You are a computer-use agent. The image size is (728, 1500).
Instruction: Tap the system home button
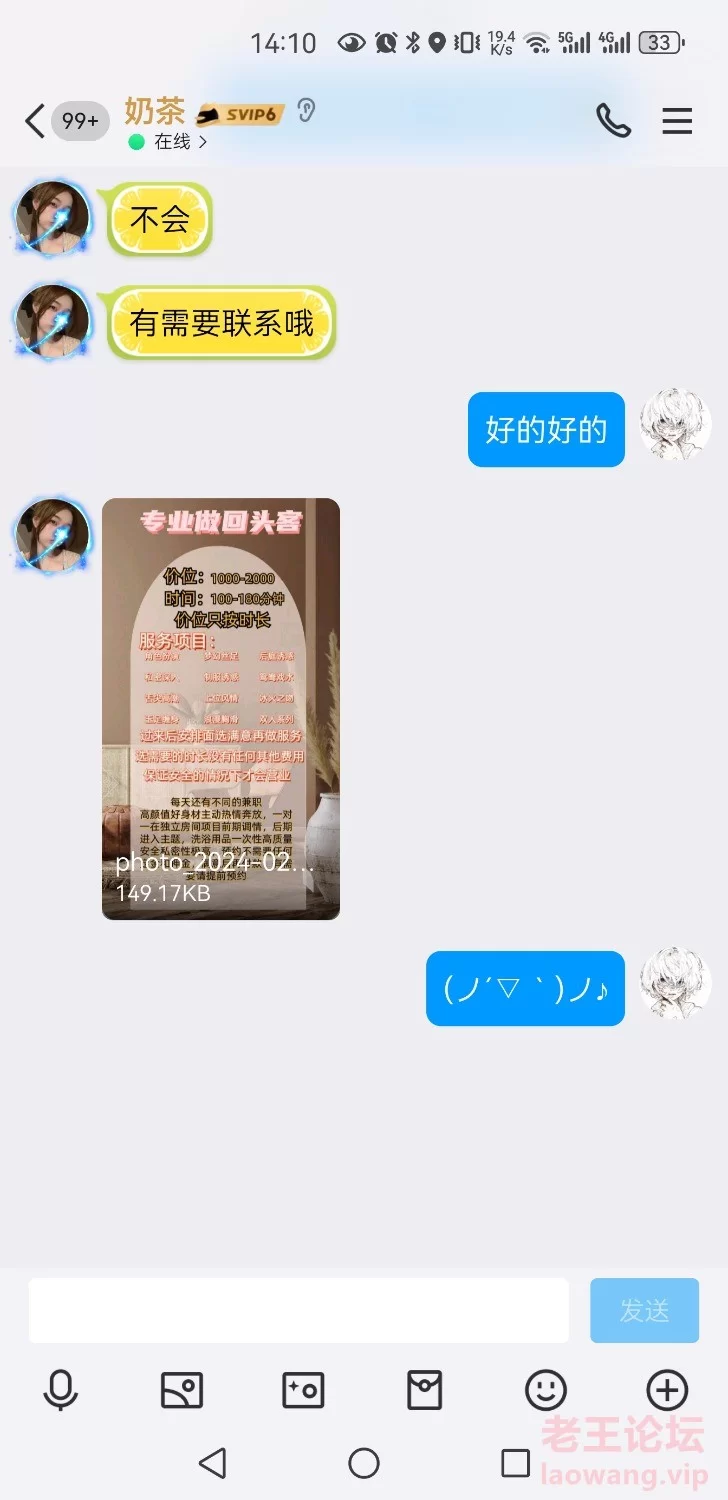click(x=364, y=1463)
